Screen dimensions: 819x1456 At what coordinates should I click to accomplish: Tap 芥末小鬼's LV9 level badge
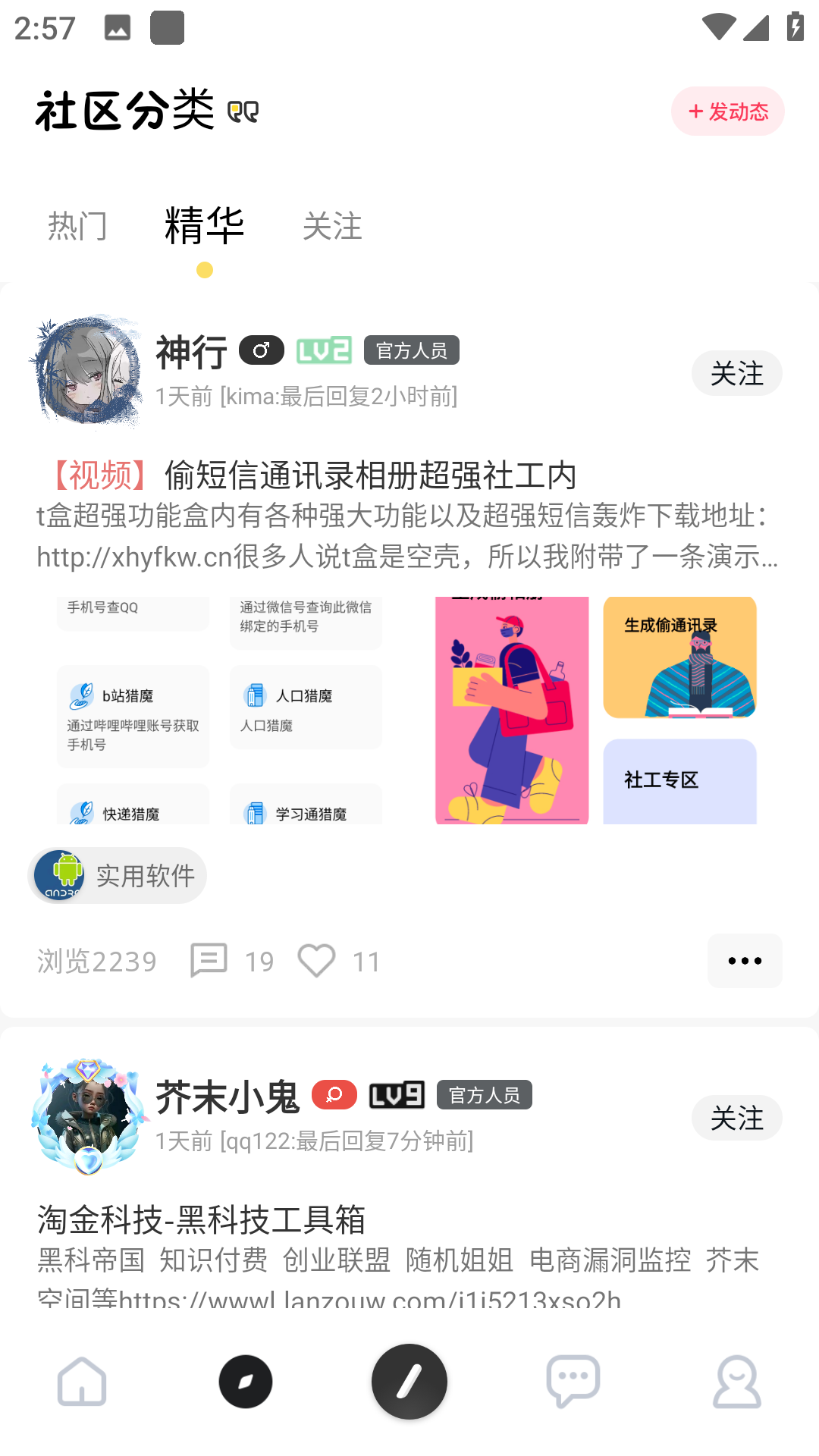coord(396,1094)
